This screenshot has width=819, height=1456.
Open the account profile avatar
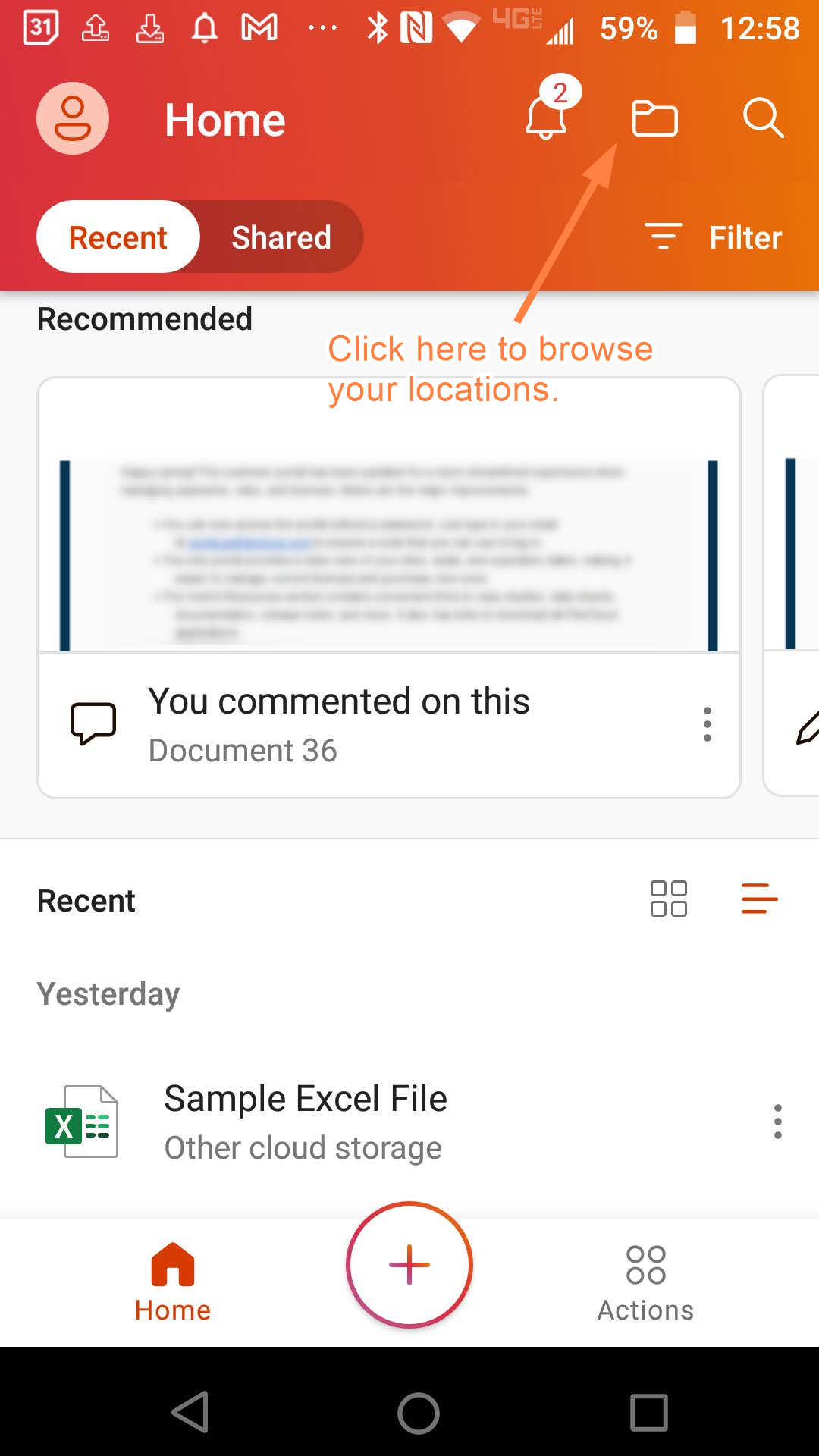coord(73,118)
